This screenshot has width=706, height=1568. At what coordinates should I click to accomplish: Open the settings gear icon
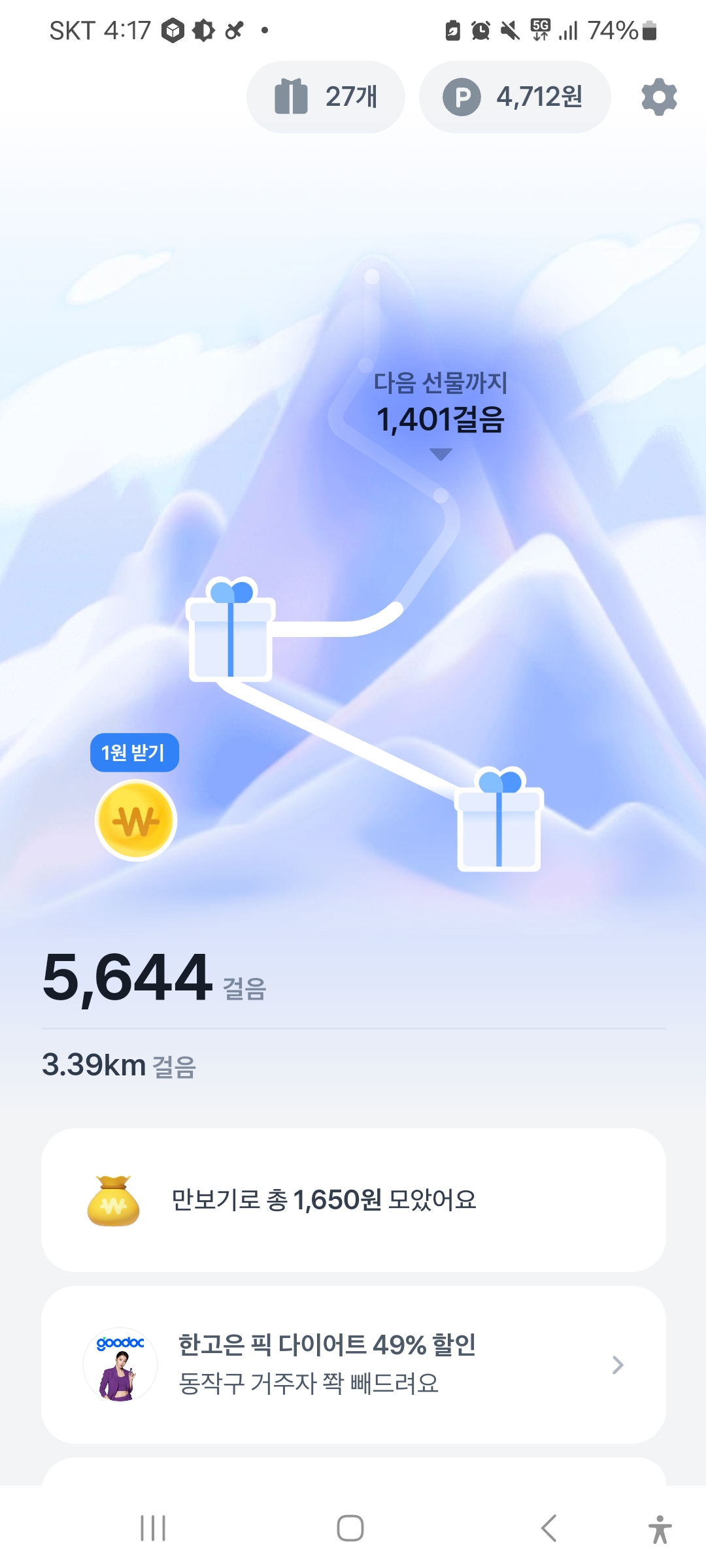click(x=659, y=97)
